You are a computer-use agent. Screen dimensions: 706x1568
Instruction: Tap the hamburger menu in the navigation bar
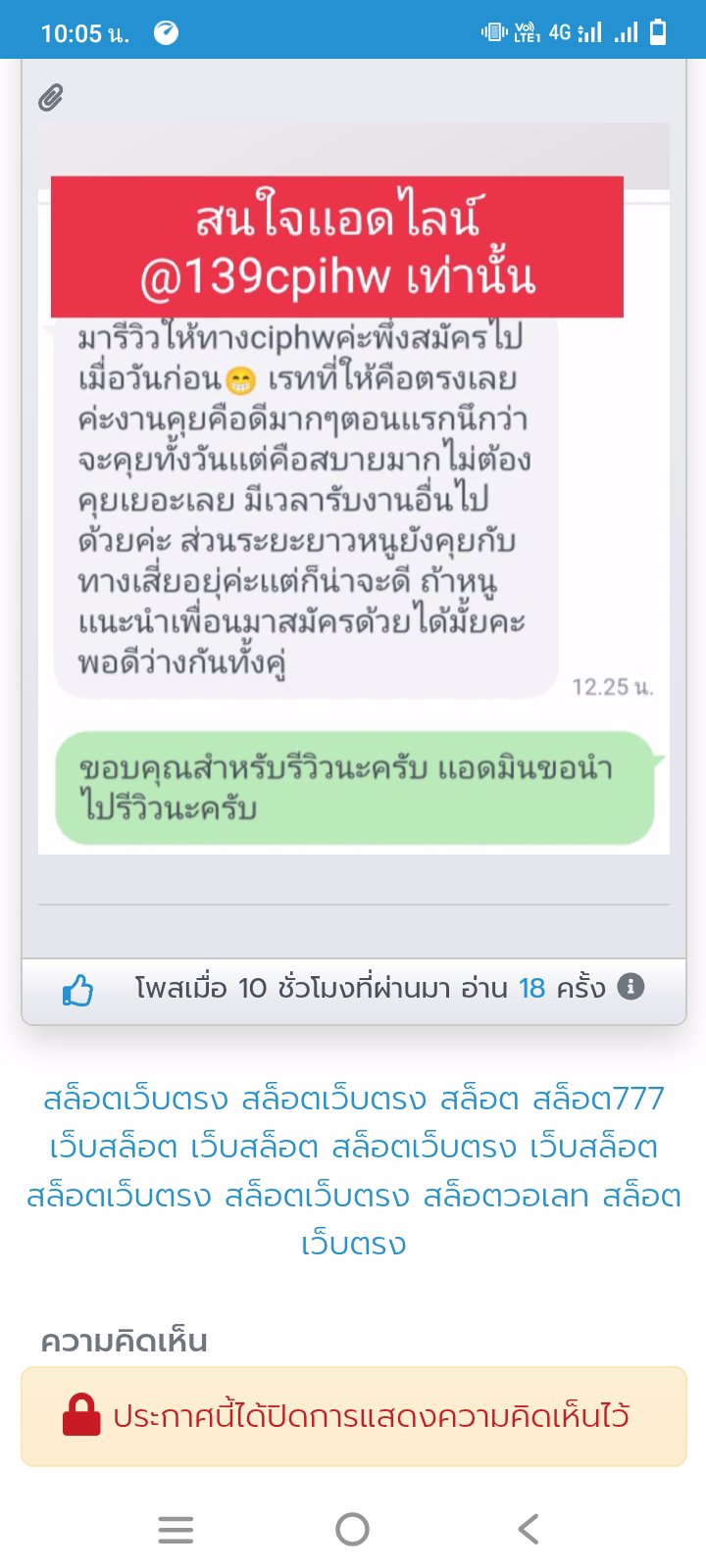(x=176, y=1529)
